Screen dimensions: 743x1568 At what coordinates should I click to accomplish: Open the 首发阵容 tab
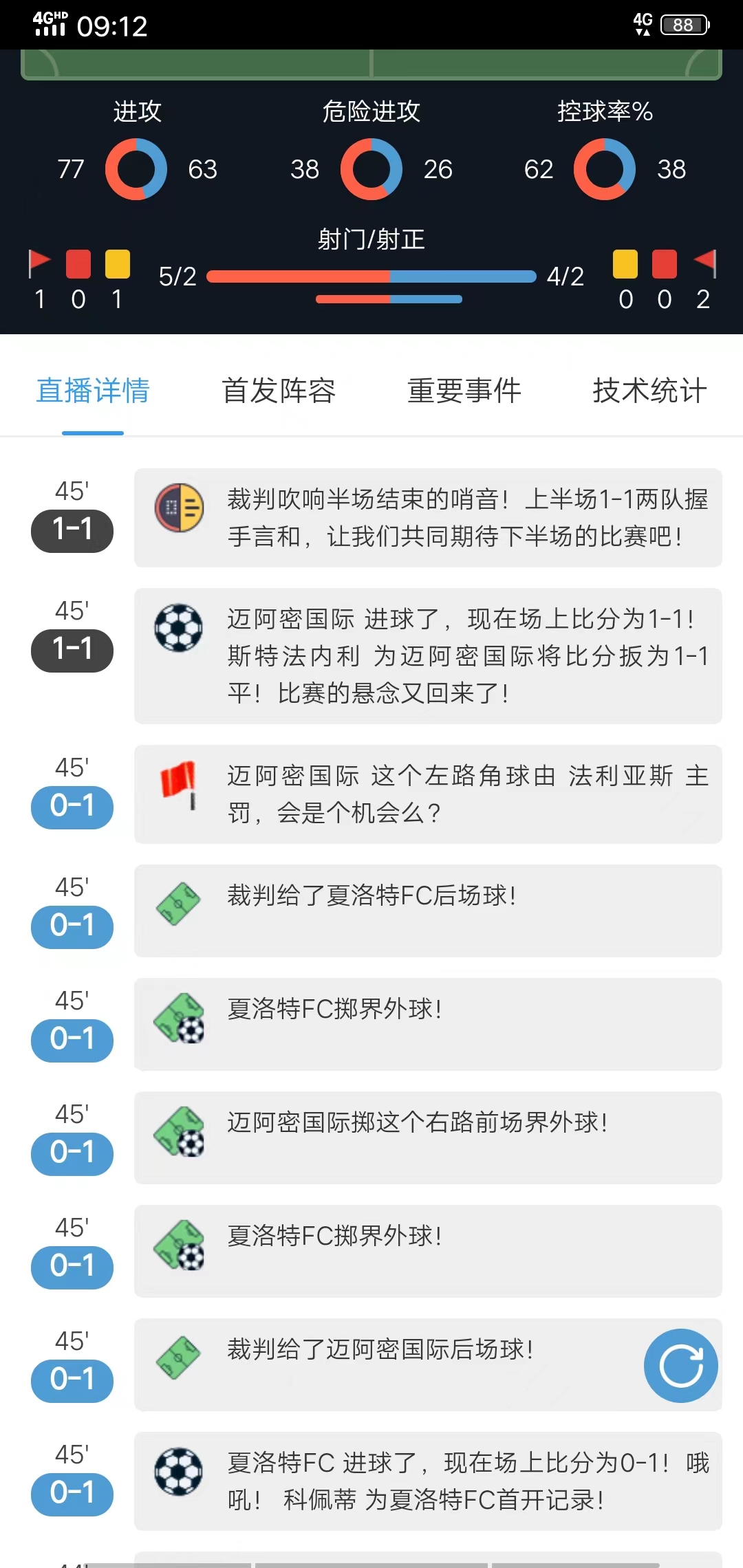point(279,391)
